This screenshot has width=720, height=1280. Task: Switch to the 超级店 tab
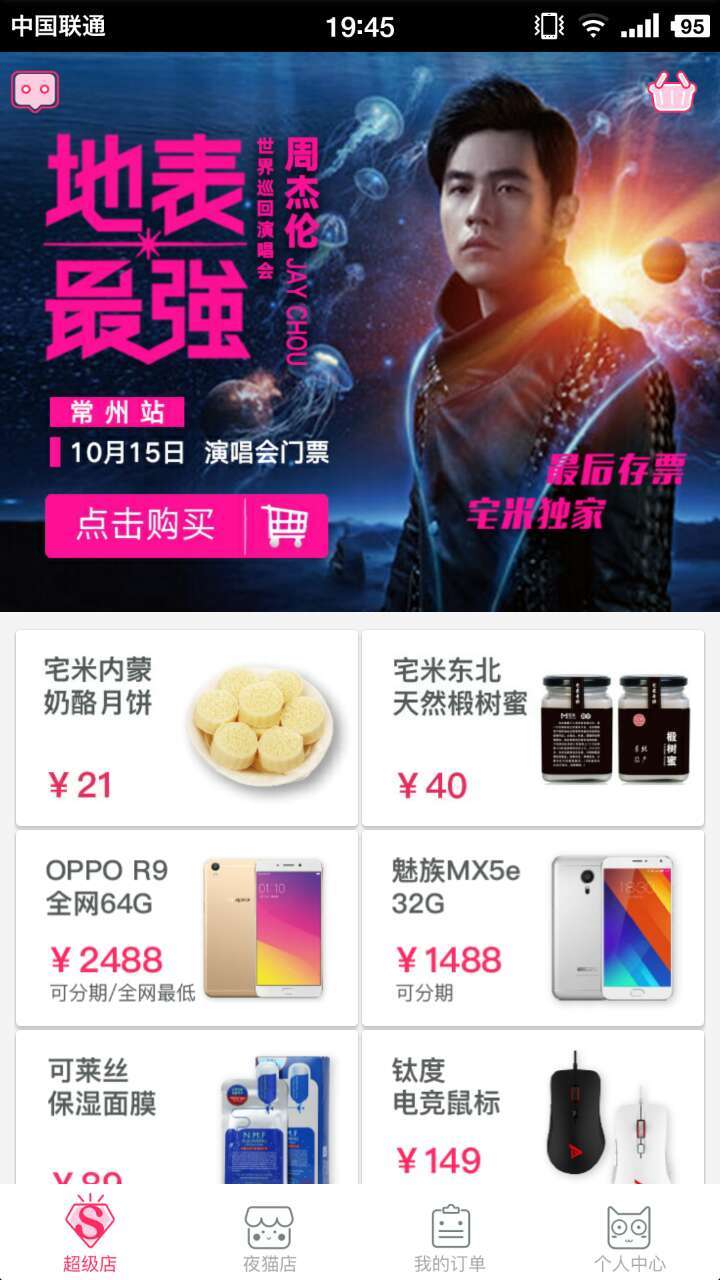click(x=90, y=1234)
